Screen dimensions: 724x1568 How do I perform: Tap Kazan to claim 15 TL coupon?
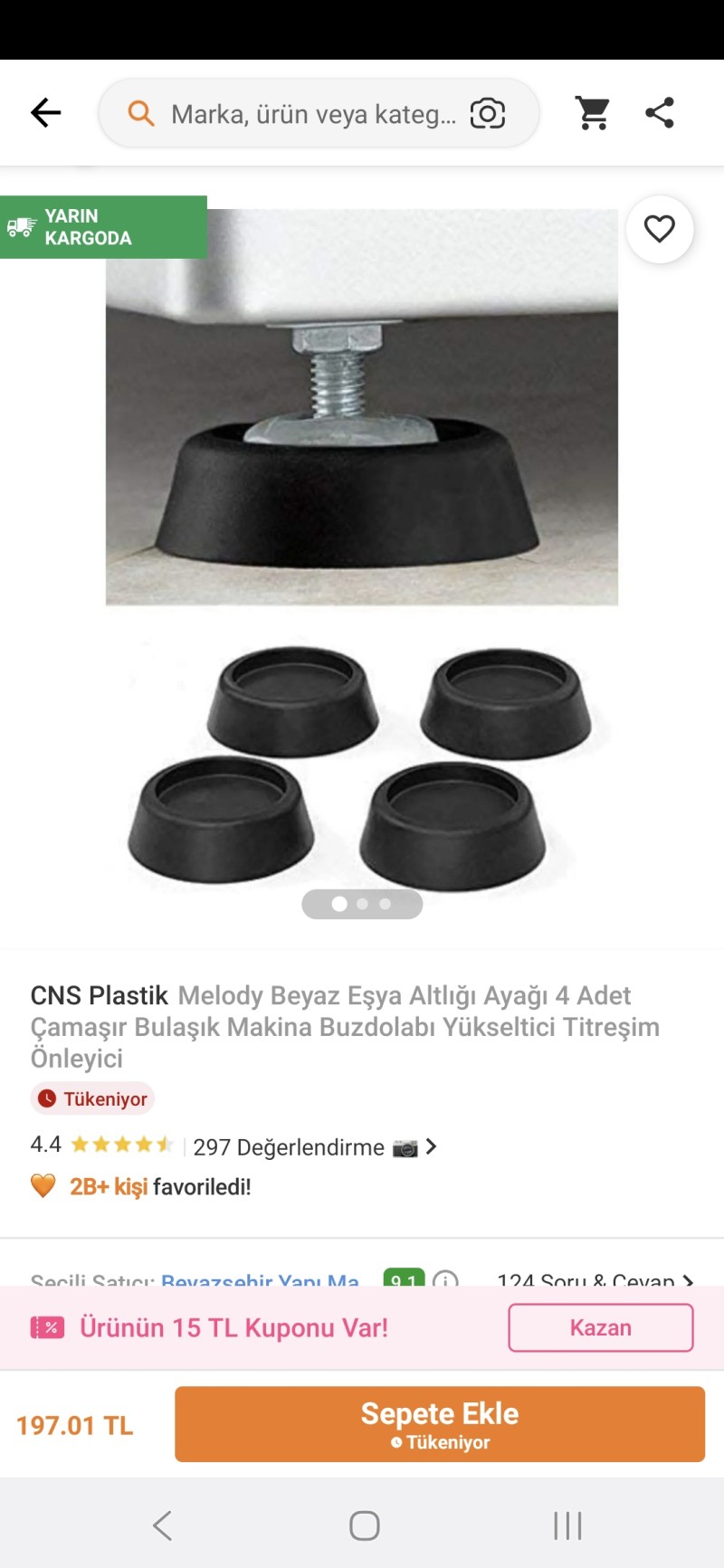(601, 1327)
